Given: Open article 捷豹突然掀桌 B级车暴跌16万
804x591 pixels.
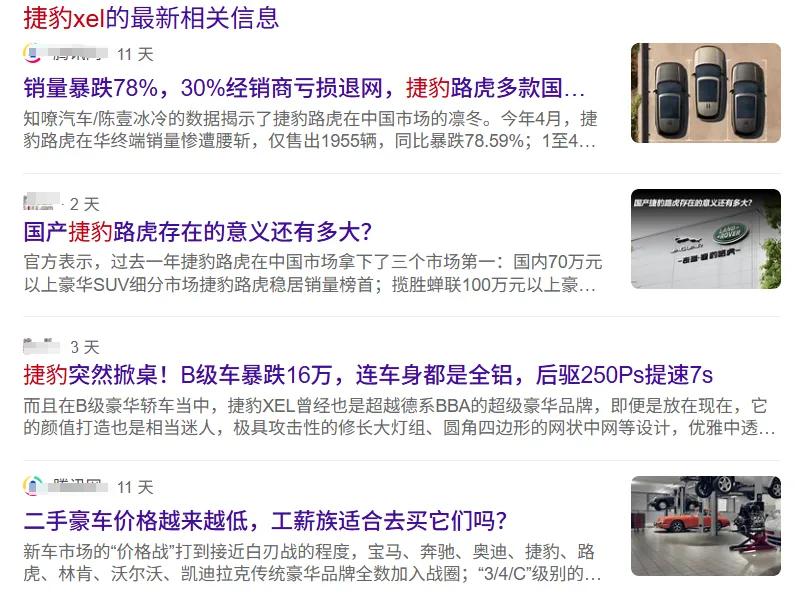Looking at the screenshot, I should [366, 376].
